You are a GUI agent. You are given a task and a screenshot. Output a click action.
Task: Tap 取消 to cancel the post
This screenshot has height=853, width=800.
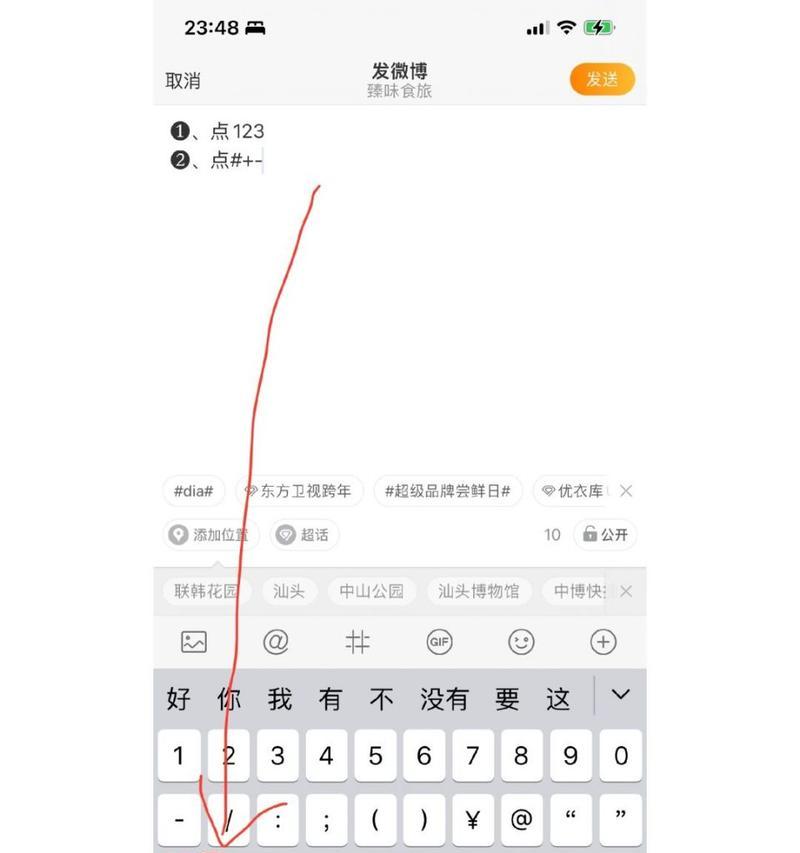click(x=183, y=81)
